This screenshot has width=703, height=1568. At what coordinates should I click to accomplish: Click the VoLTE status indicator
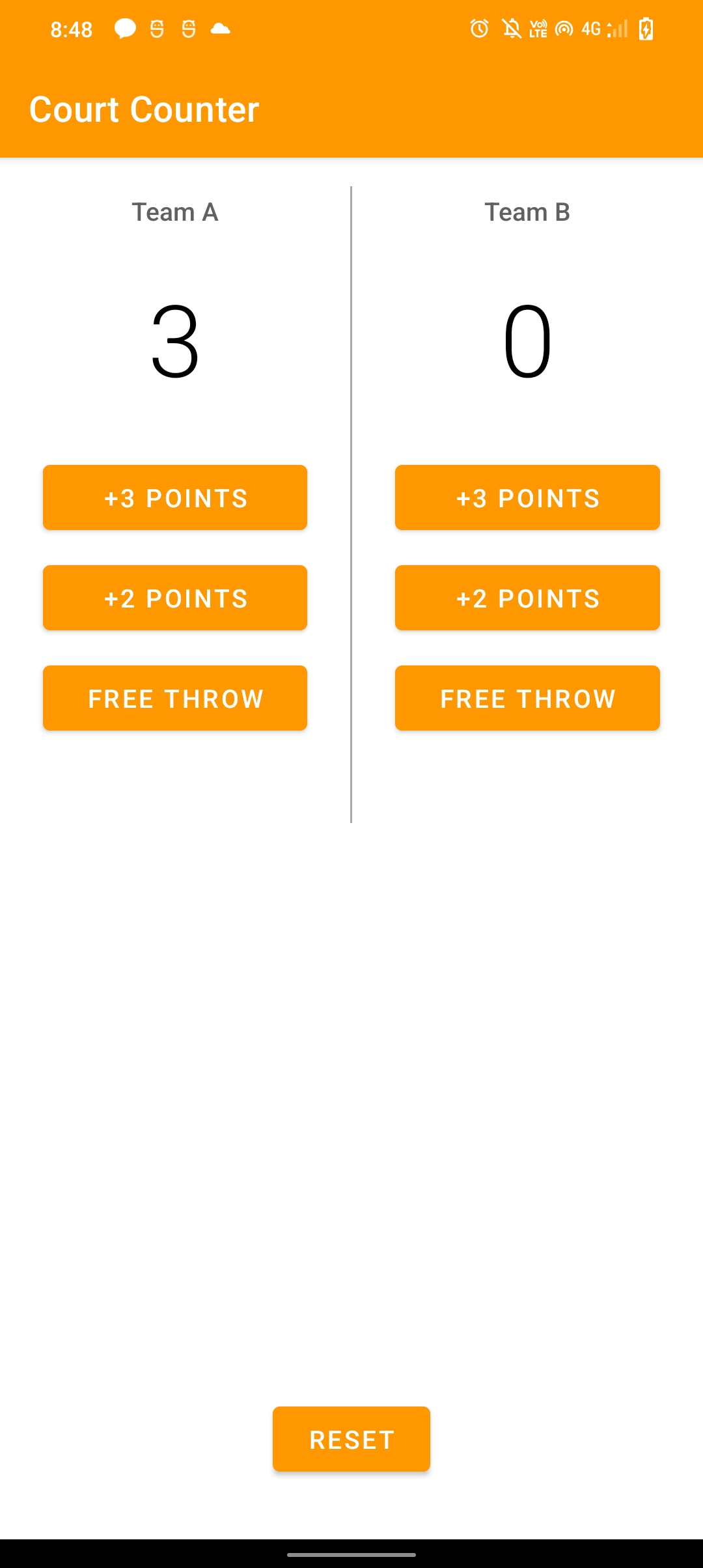pos(538,28)
